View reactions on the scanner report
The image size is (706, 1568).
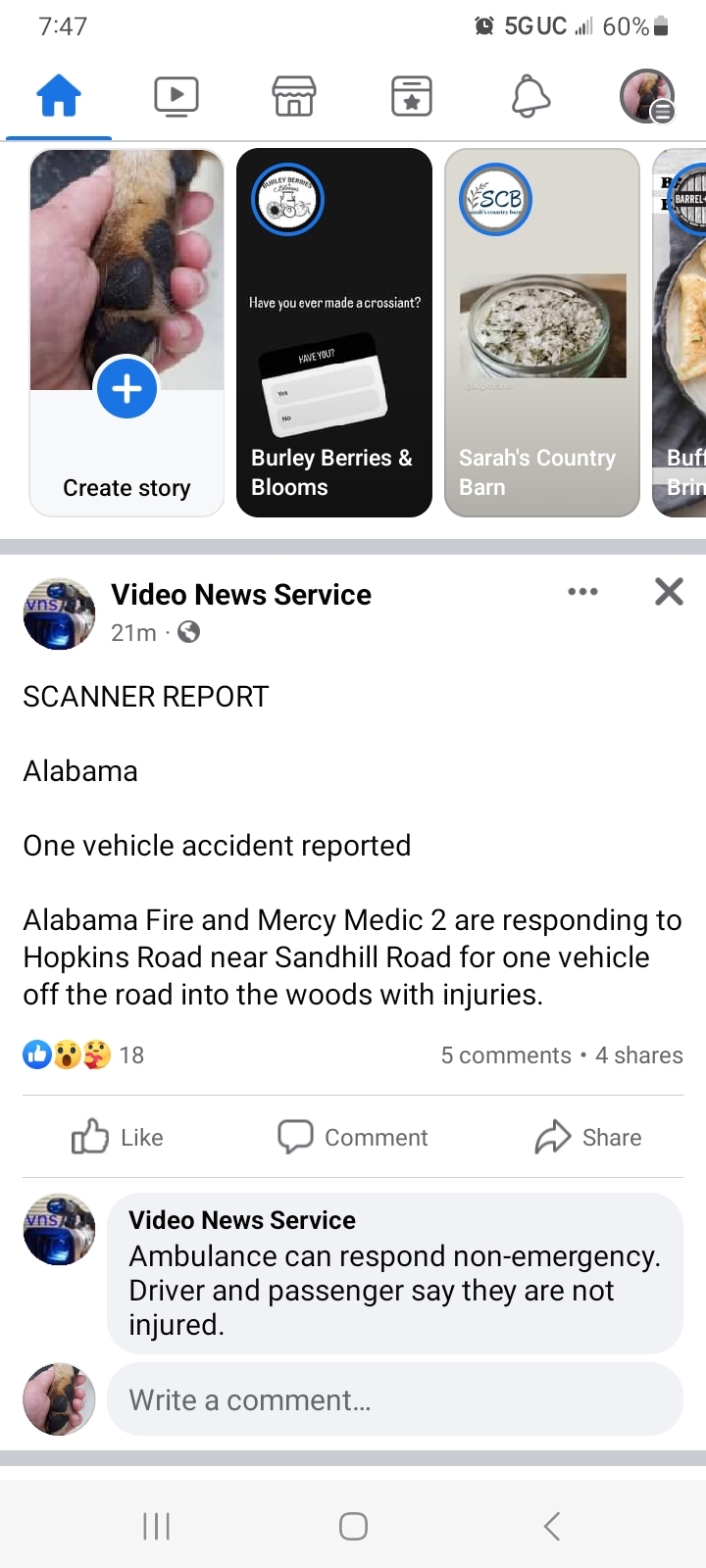pyautogui.click(x=83, y=1055)
